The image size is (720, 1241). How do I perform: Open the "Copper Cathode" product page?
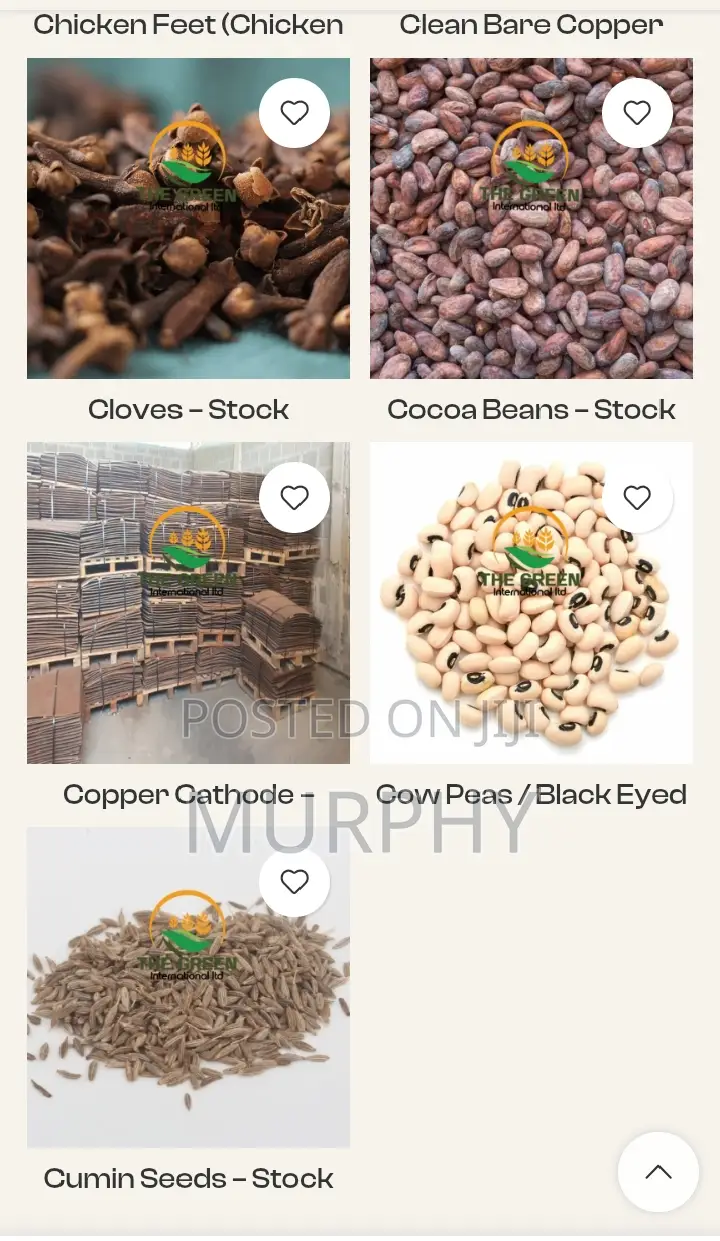(x=188, y=794)
